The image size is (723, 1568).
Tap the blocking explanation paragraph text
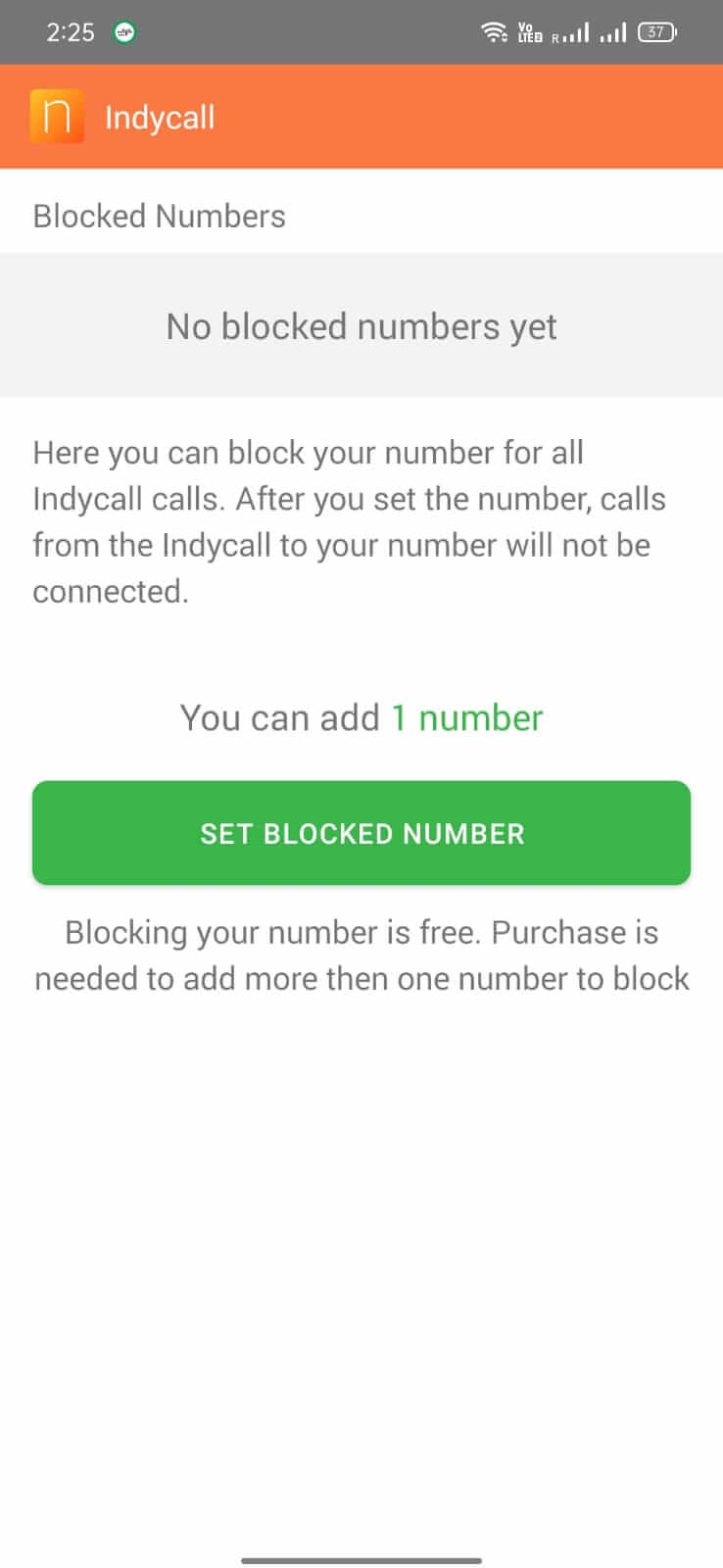[x=350, y=521]
